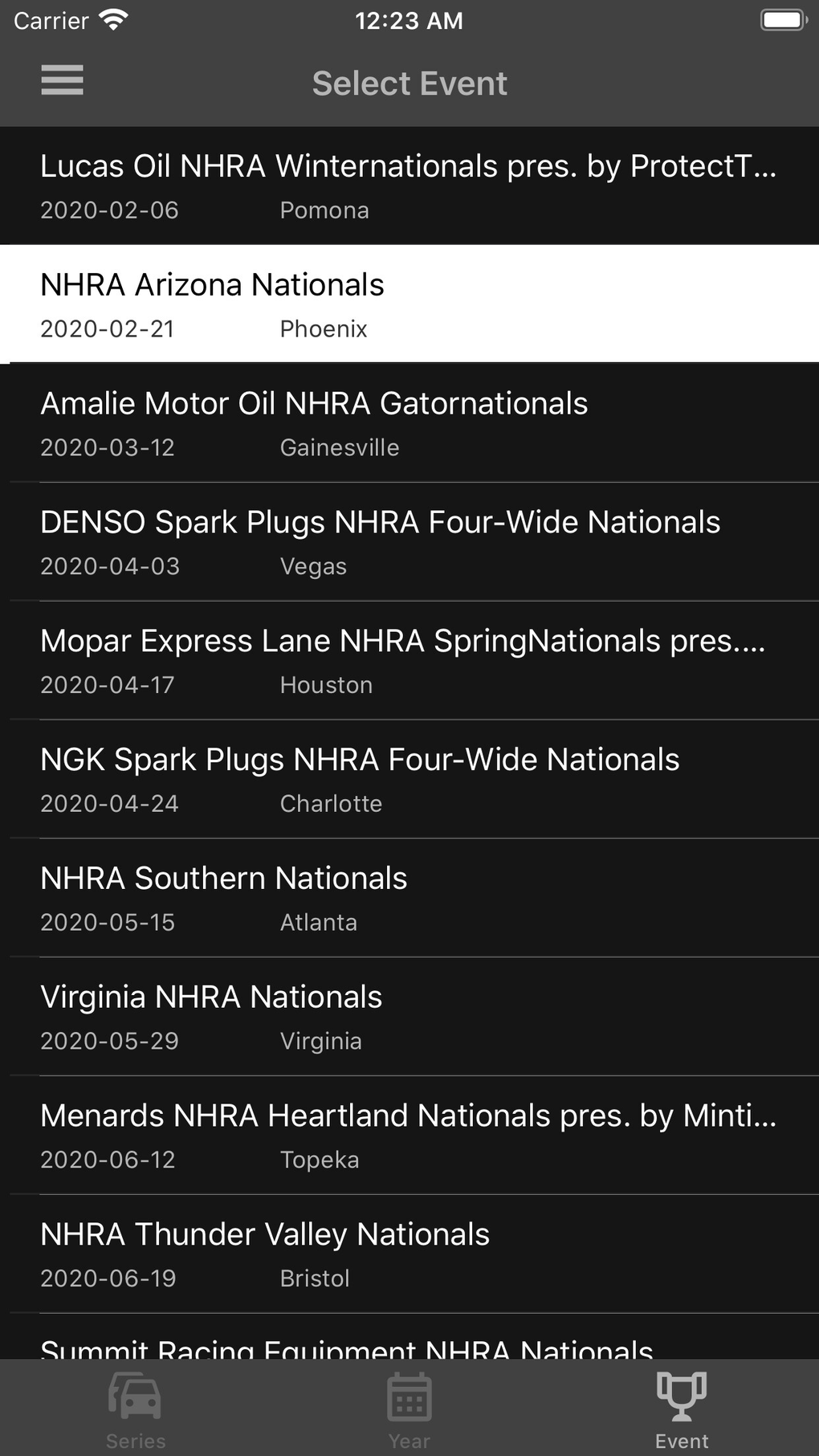
Task: Select DENSO Spark Plugs Four-Wide Nationals
Action: pyautogui.click(x=409, y=543)
